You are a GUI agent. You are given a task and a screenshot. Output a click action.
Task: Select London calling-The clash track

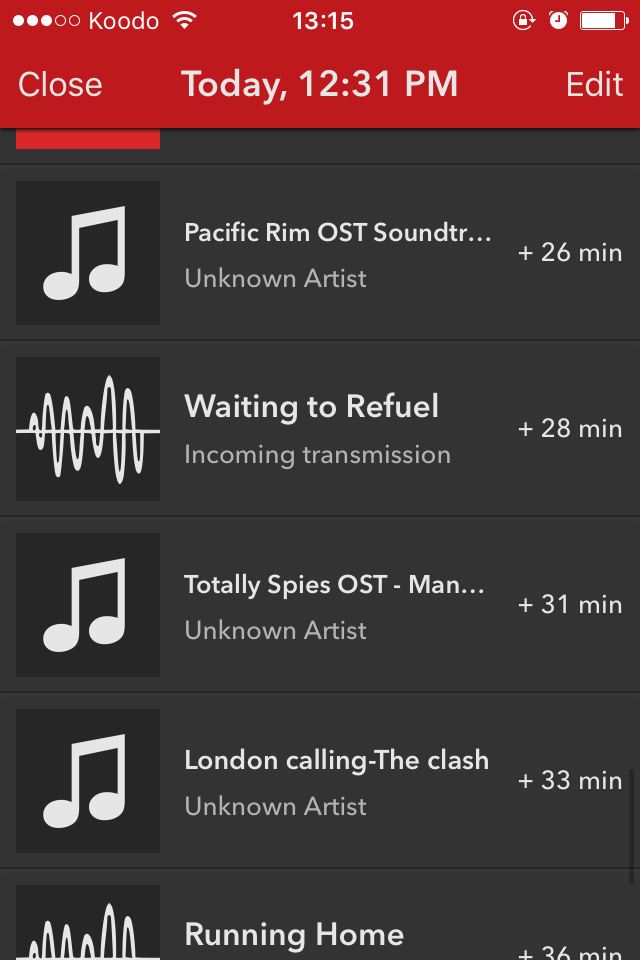(336, 780)
